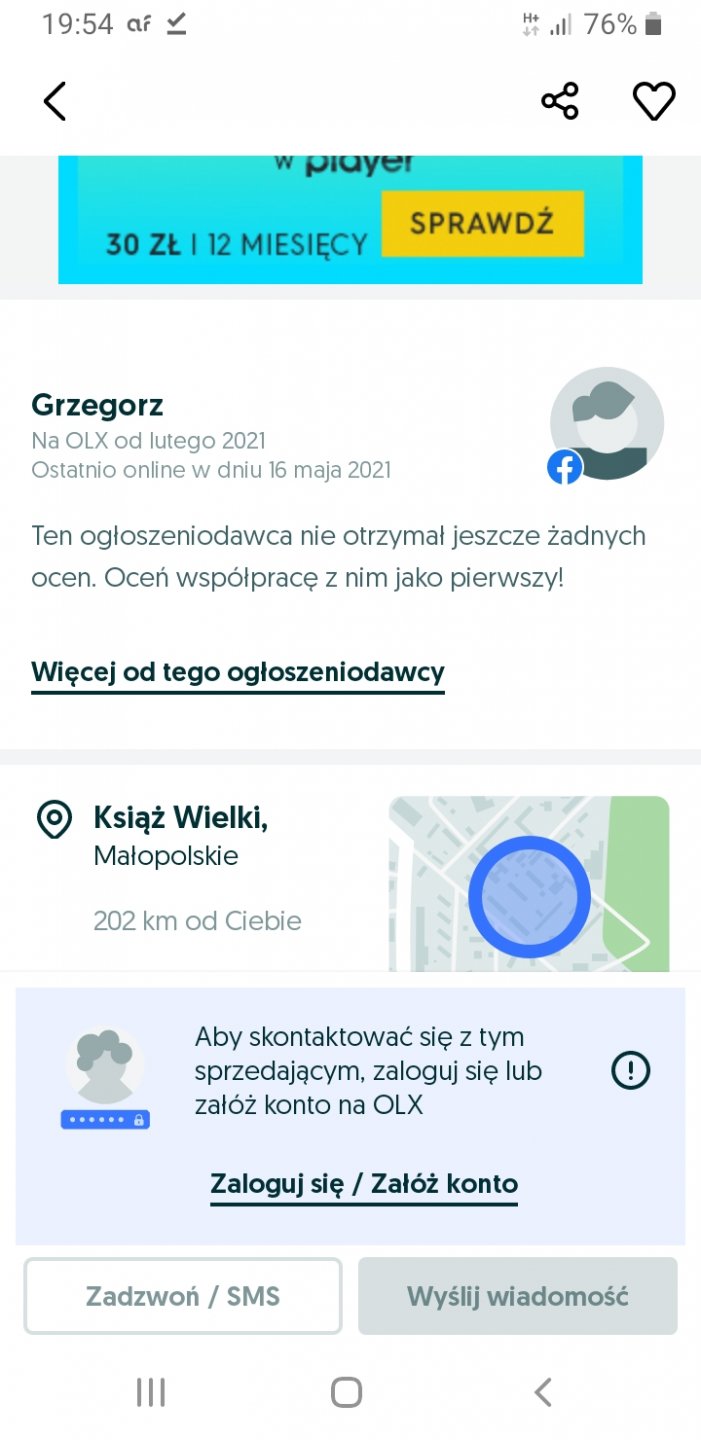This screenshot has width=701, height=1440.
Task: Open Grzegorz's profile avatar
Action: point(606,424)
